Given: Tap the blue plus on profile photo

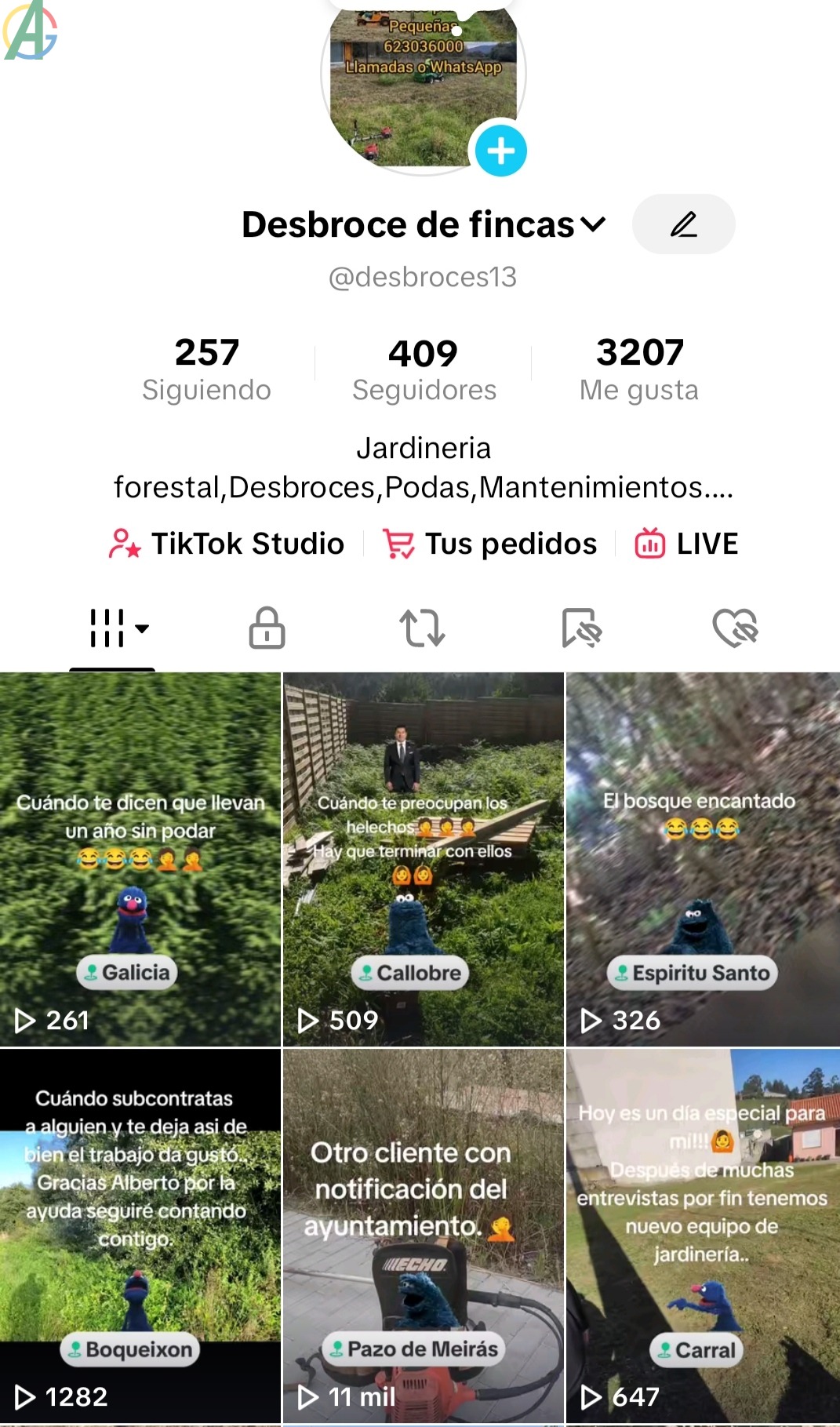Looking at the screenshot, I should pyautogui.click(x=500, y=151).
